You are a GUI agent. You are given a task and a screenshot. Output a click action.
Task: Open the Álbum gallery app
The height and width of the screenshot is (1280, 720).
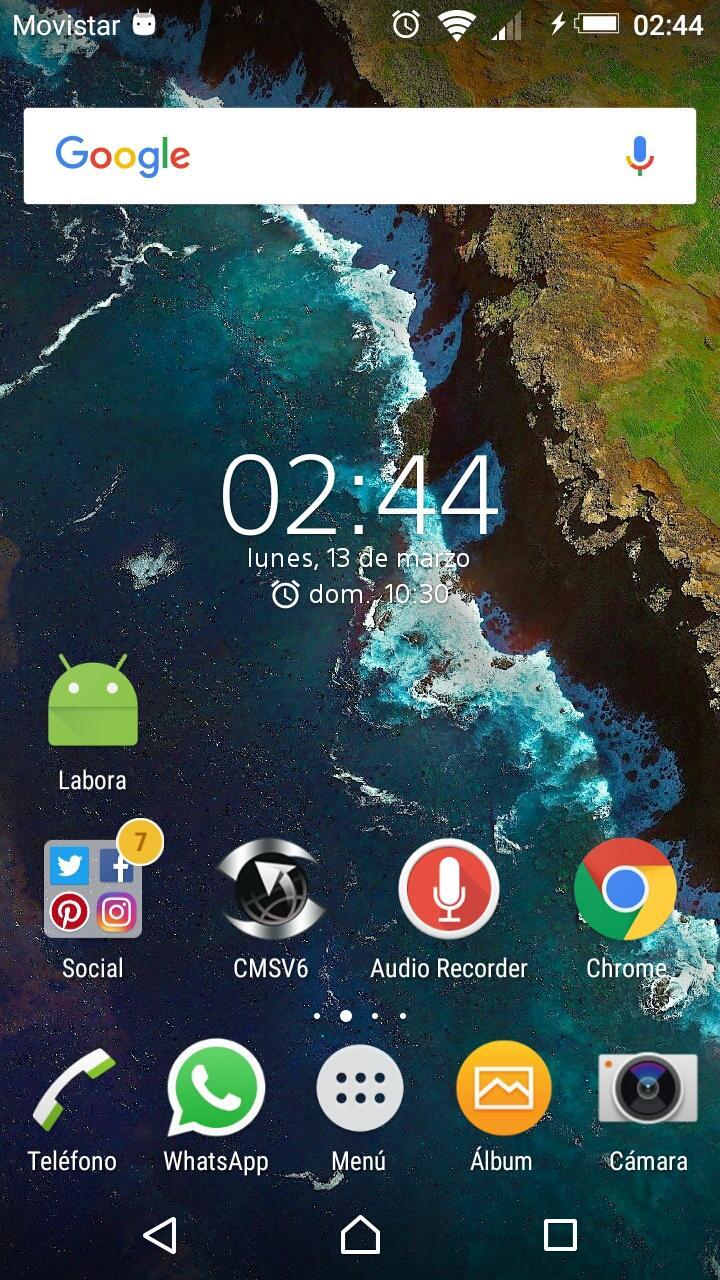(x=502, y=1090)
